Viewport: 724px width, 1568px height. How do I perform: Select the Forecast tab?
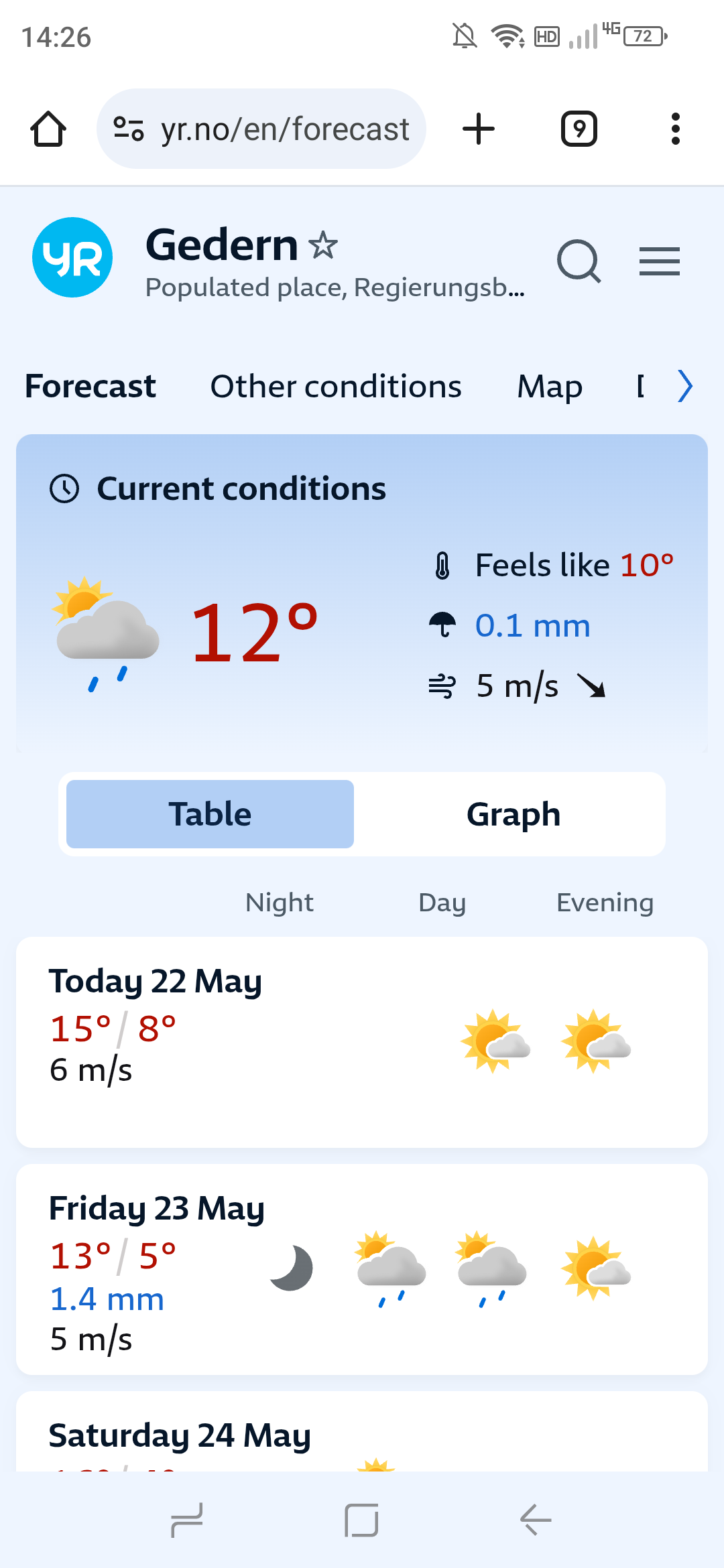(90, 387)
